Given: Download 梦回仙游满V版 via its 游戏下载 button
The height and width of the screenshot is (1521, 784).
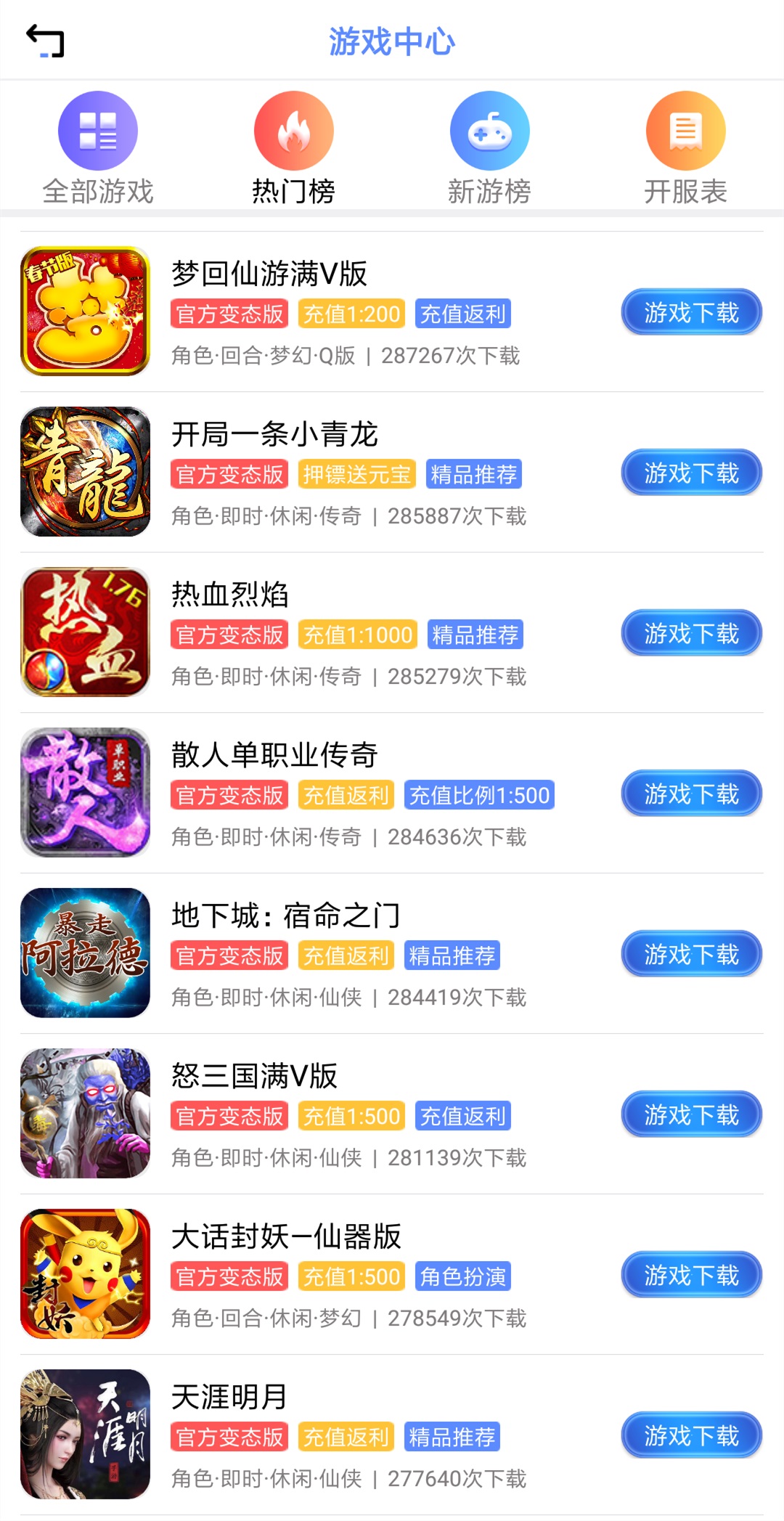Looking at the screenshot, I should (x=690, y=313).
